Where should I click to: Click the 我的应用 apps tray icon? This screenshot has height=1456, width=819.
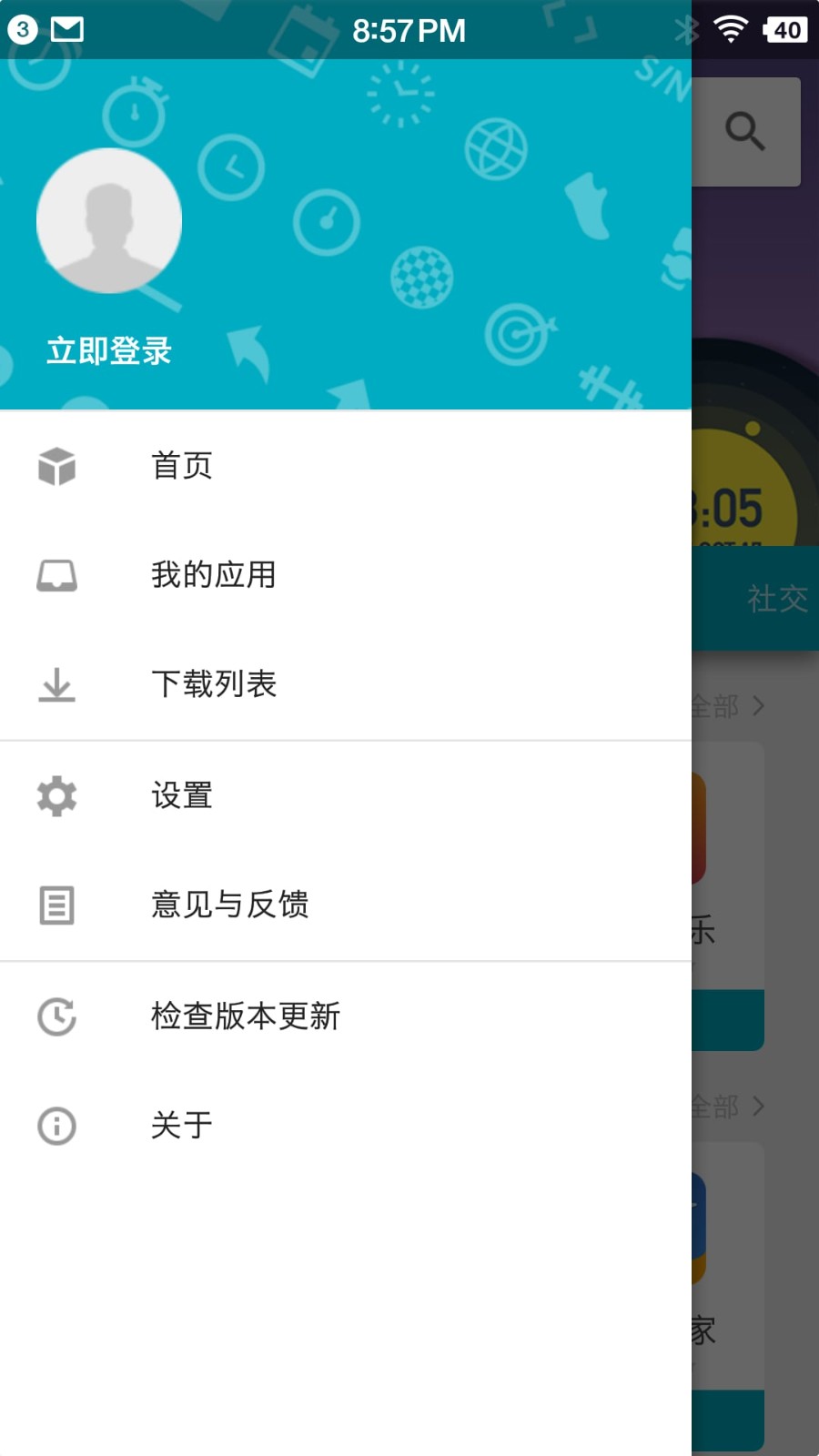(57, 575)
